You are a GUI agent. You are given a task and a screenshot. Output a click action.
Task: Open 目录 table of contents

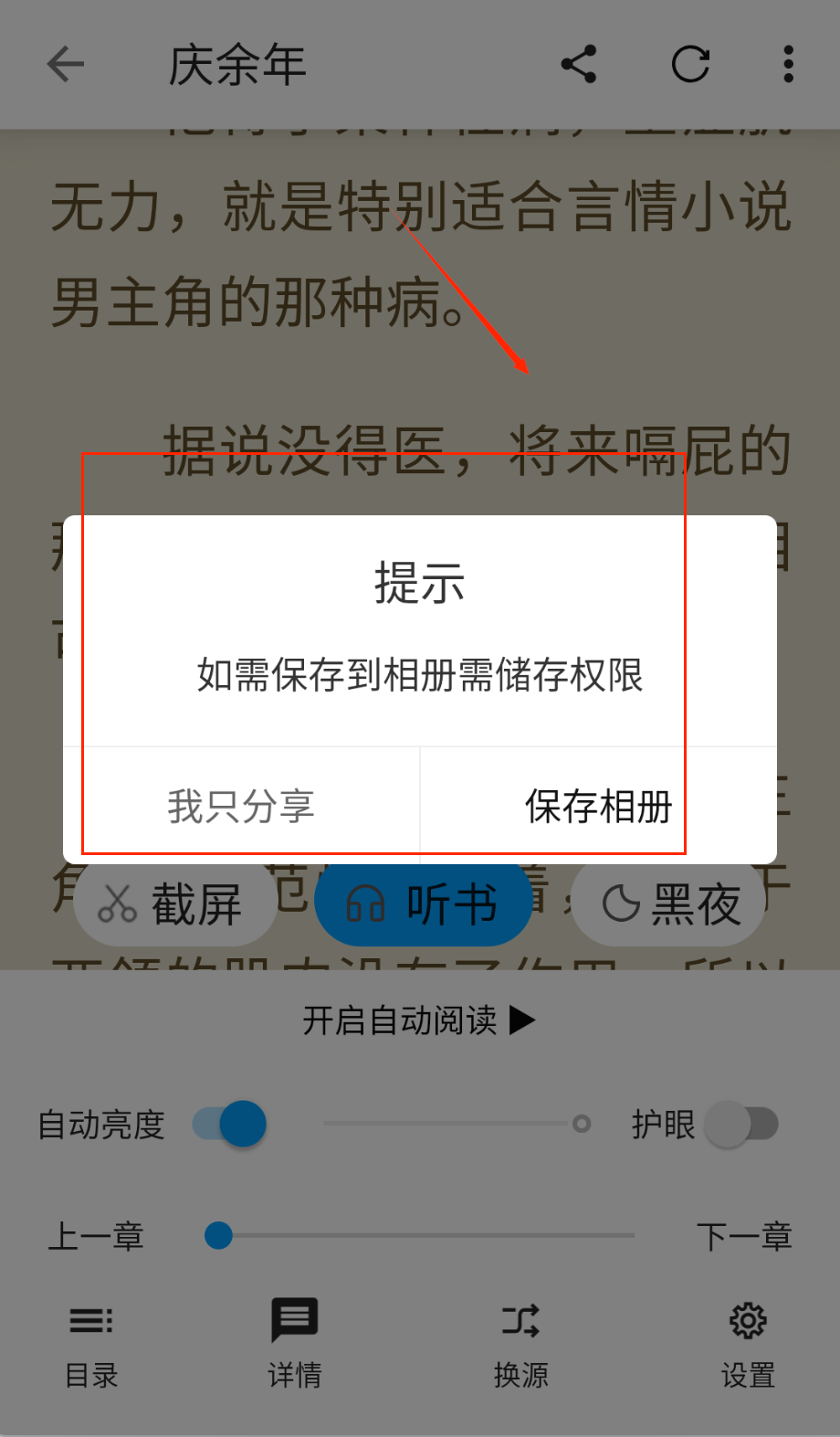(91, 1343)
